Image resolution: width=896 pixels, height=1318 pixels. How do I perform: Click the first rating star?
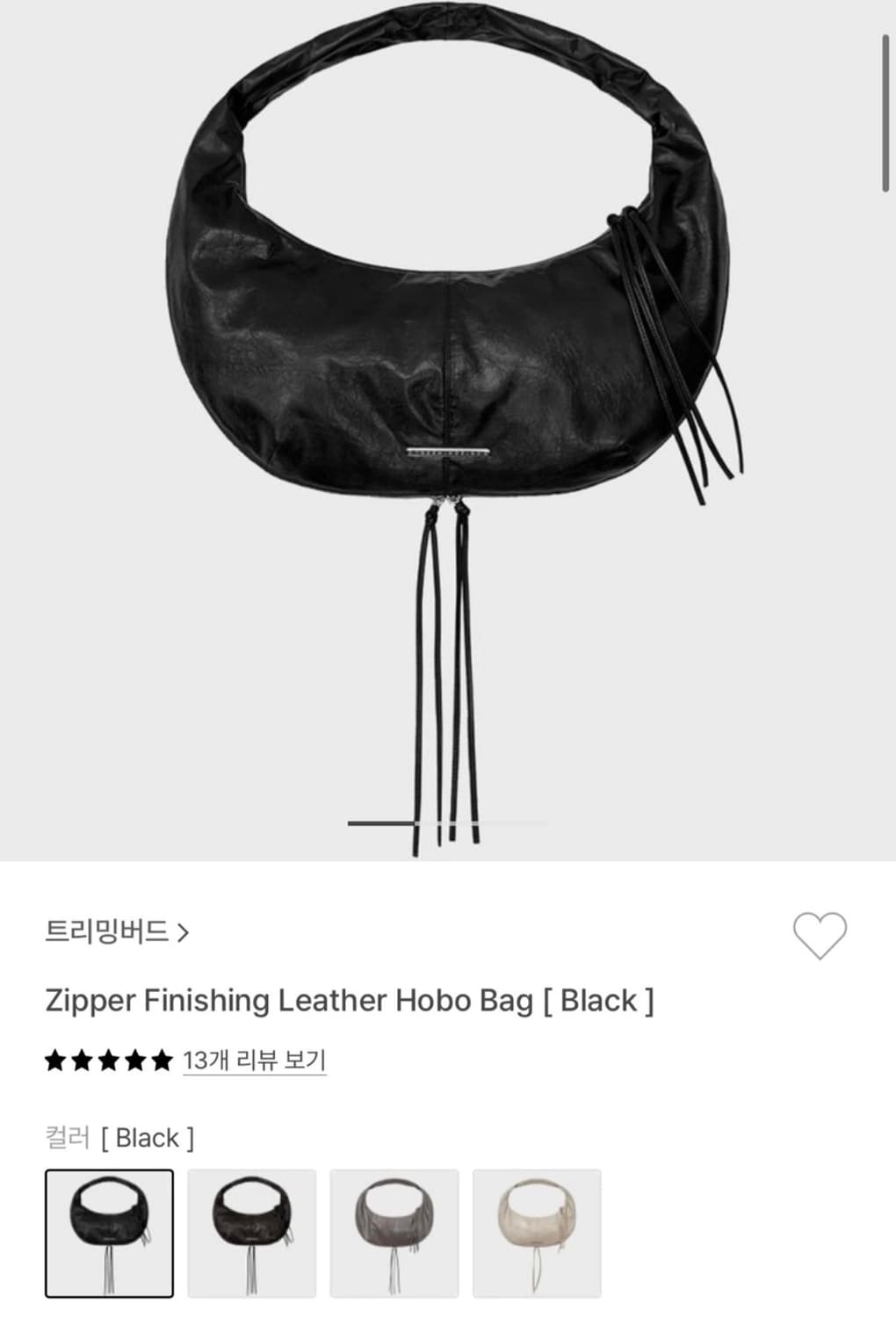pos(56,1061)
